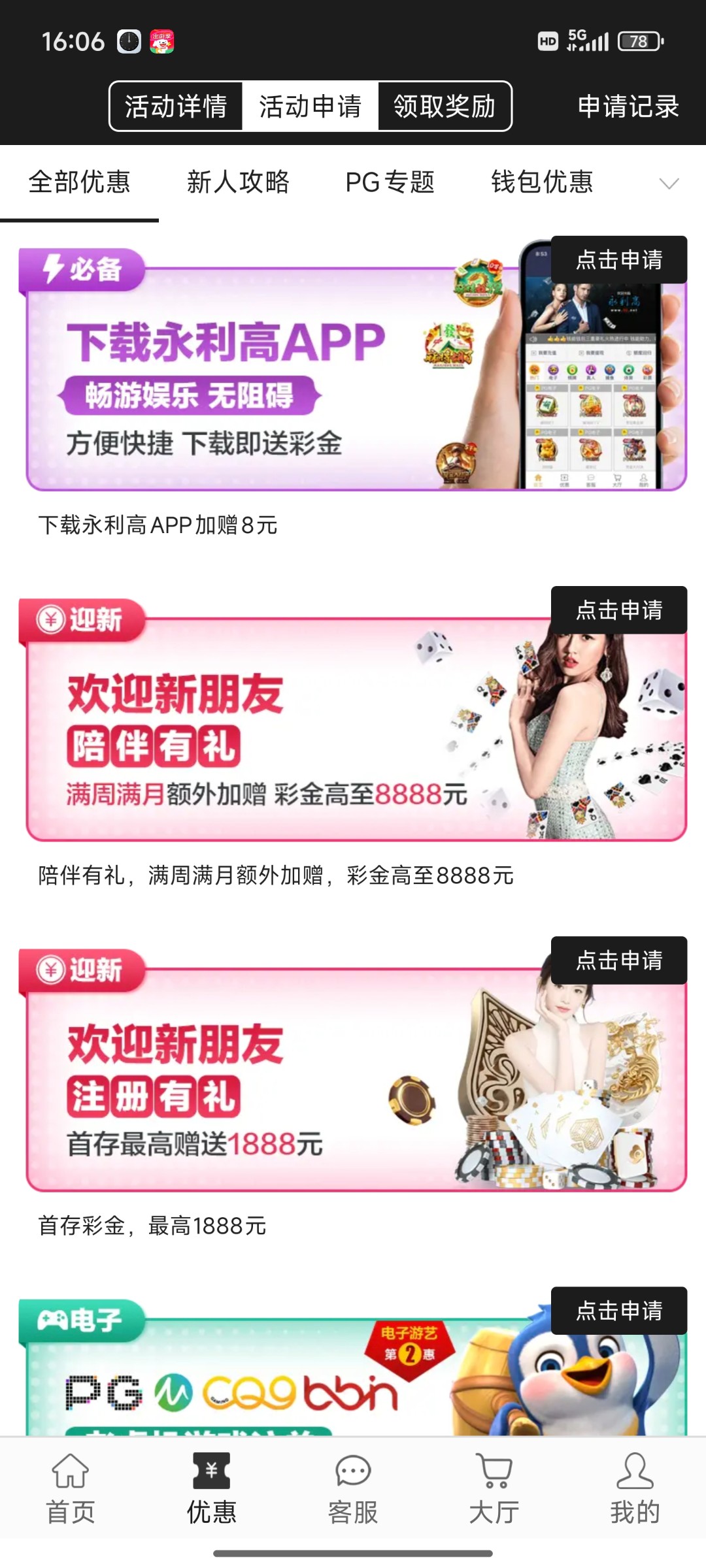Viewport: 706px width, 1568px height.
Task: Select the 活动申请 segment
Action: point(310,106)
